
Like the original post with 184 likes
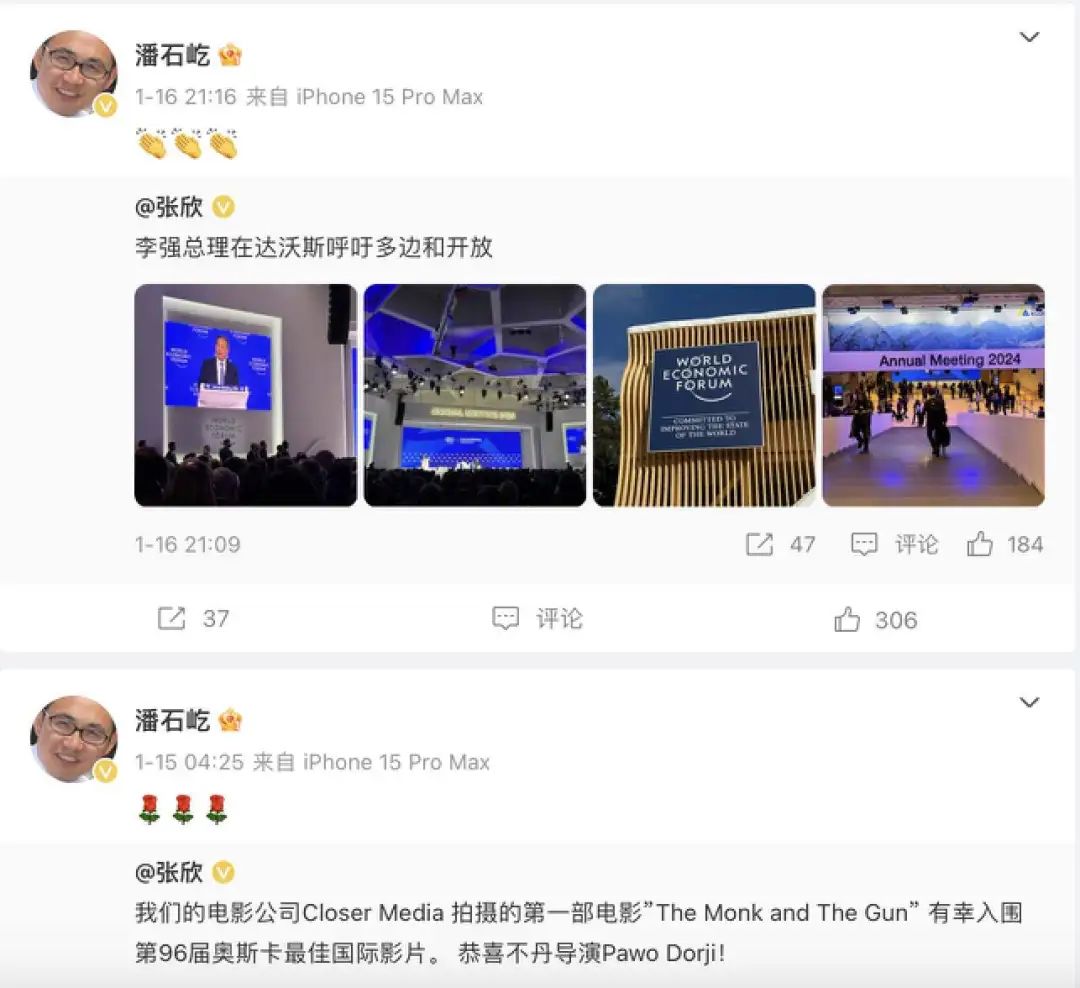pos(1005,544)
